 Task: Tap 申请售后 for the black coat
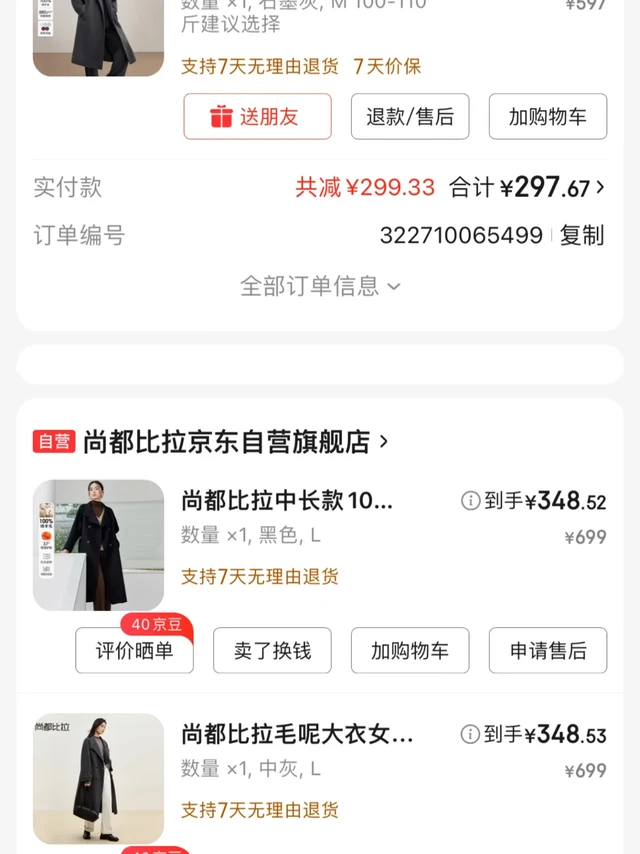pyautogui.click(x=547, y=651)
